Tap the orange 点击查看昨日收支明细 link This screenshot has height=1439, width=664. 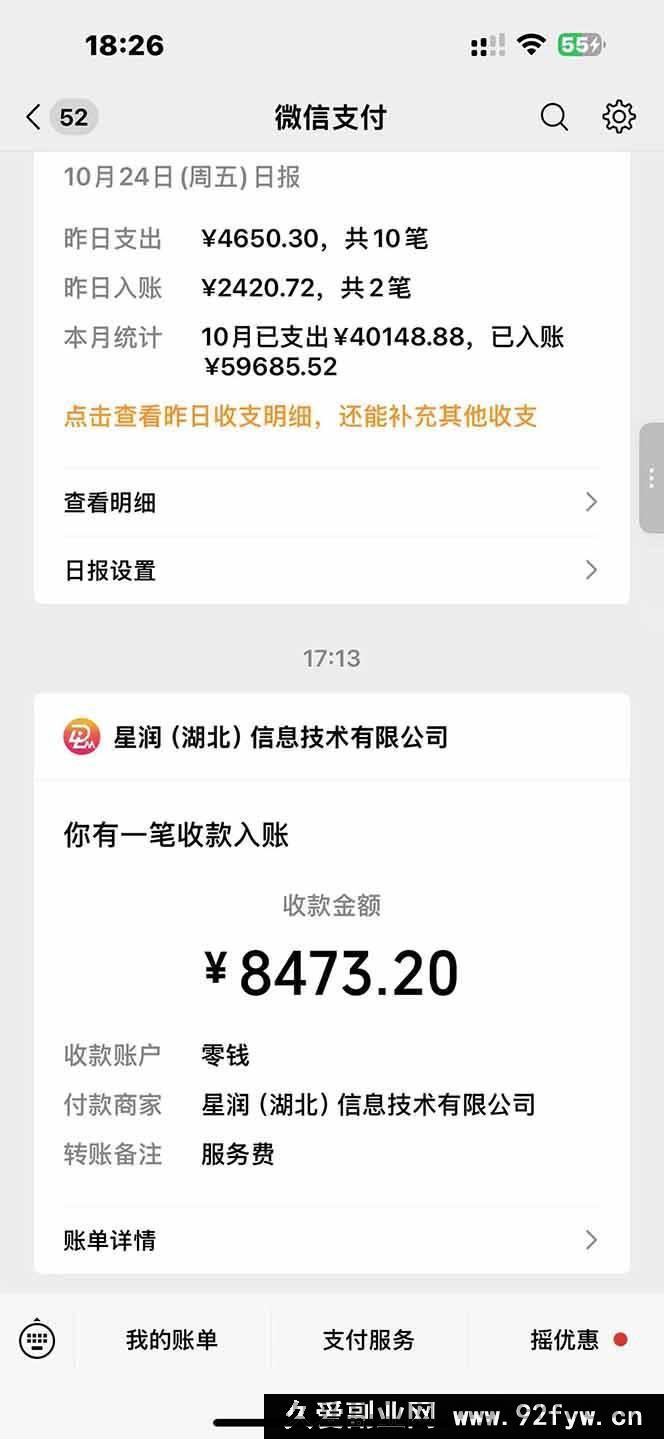coord(300,417)
